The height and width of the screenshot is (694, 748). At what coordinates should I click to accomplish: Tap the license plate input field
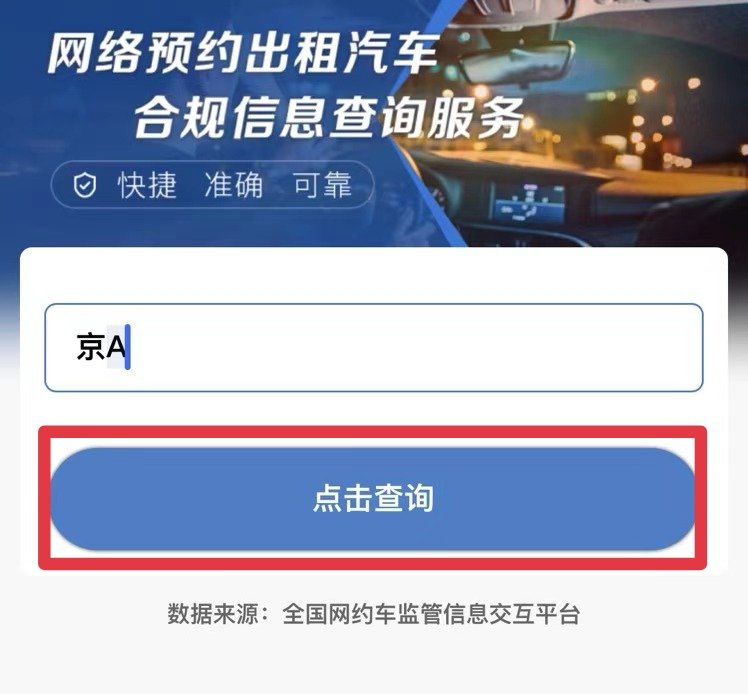374,348
